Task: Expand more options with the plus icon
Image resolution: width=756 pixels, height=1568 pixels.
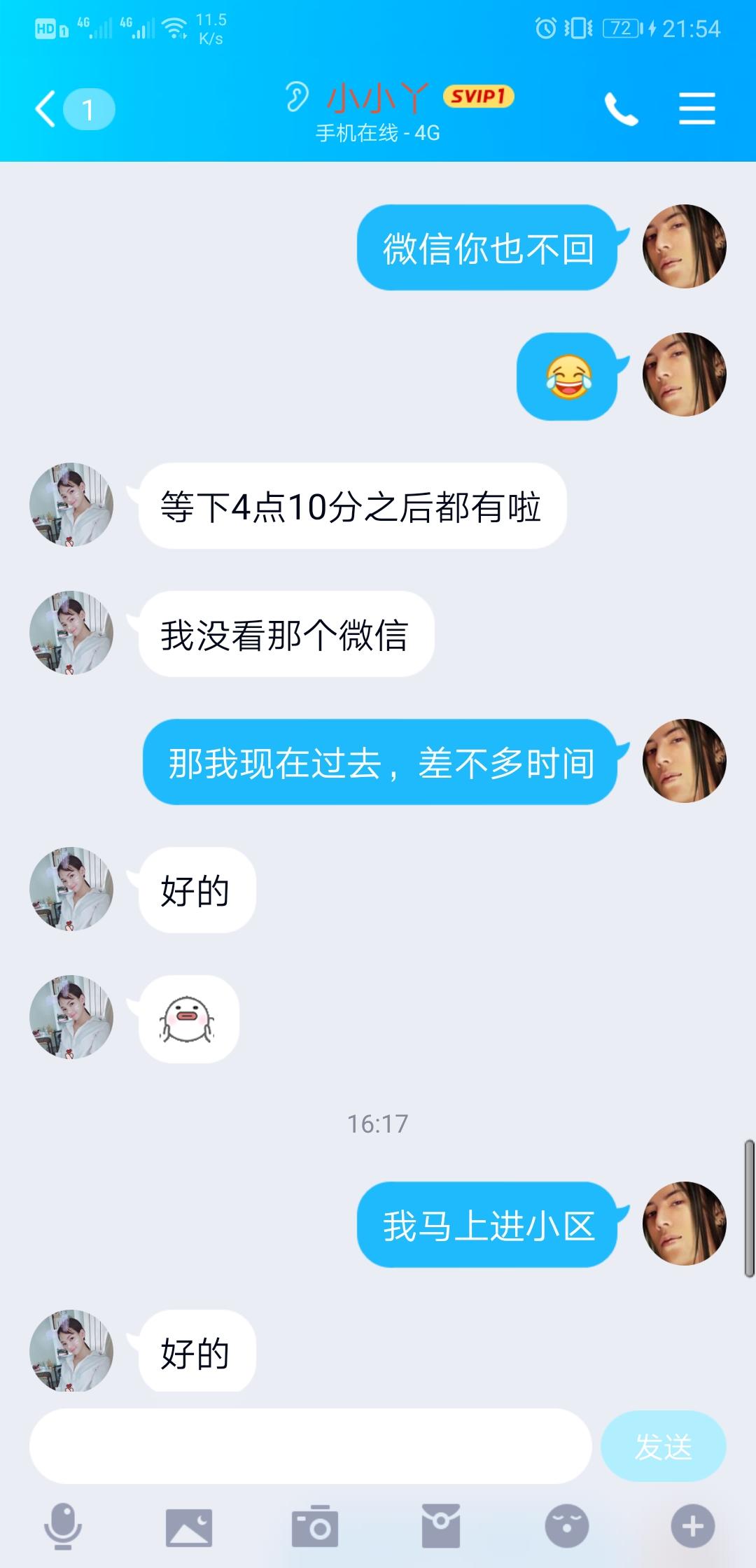Action: click(x=692, y=1526)
